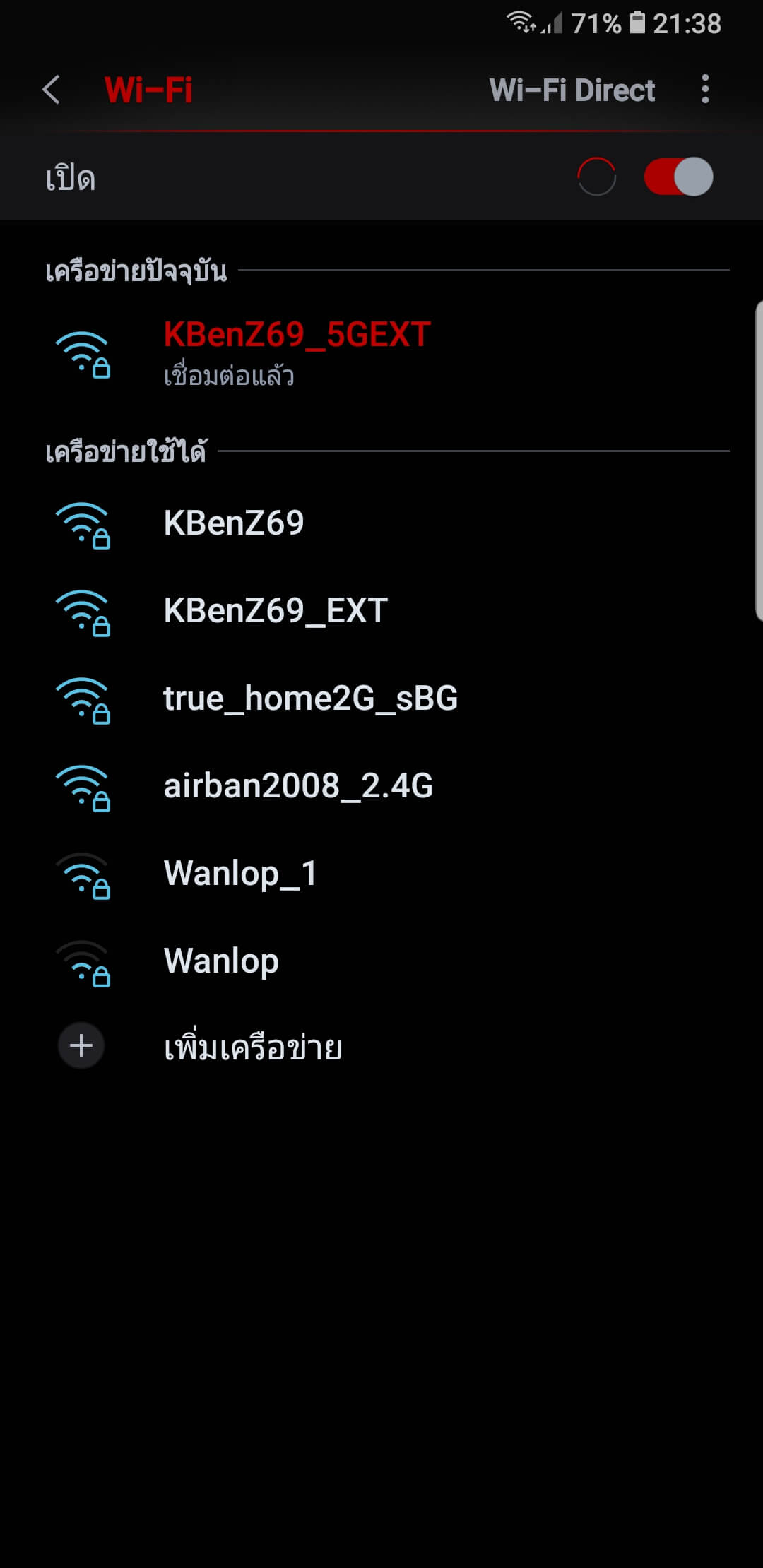Connect to KBenZ69_EXT

coord(381,611)
